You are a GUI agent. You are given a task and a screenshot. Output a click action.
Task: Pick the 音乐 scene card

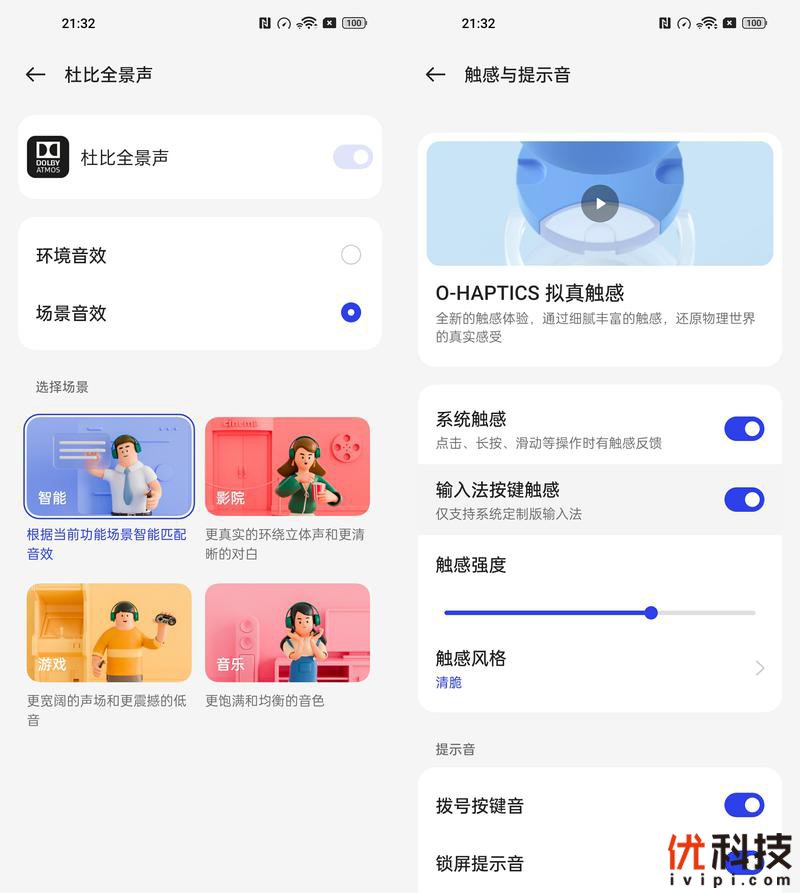[x=288, y=632]
